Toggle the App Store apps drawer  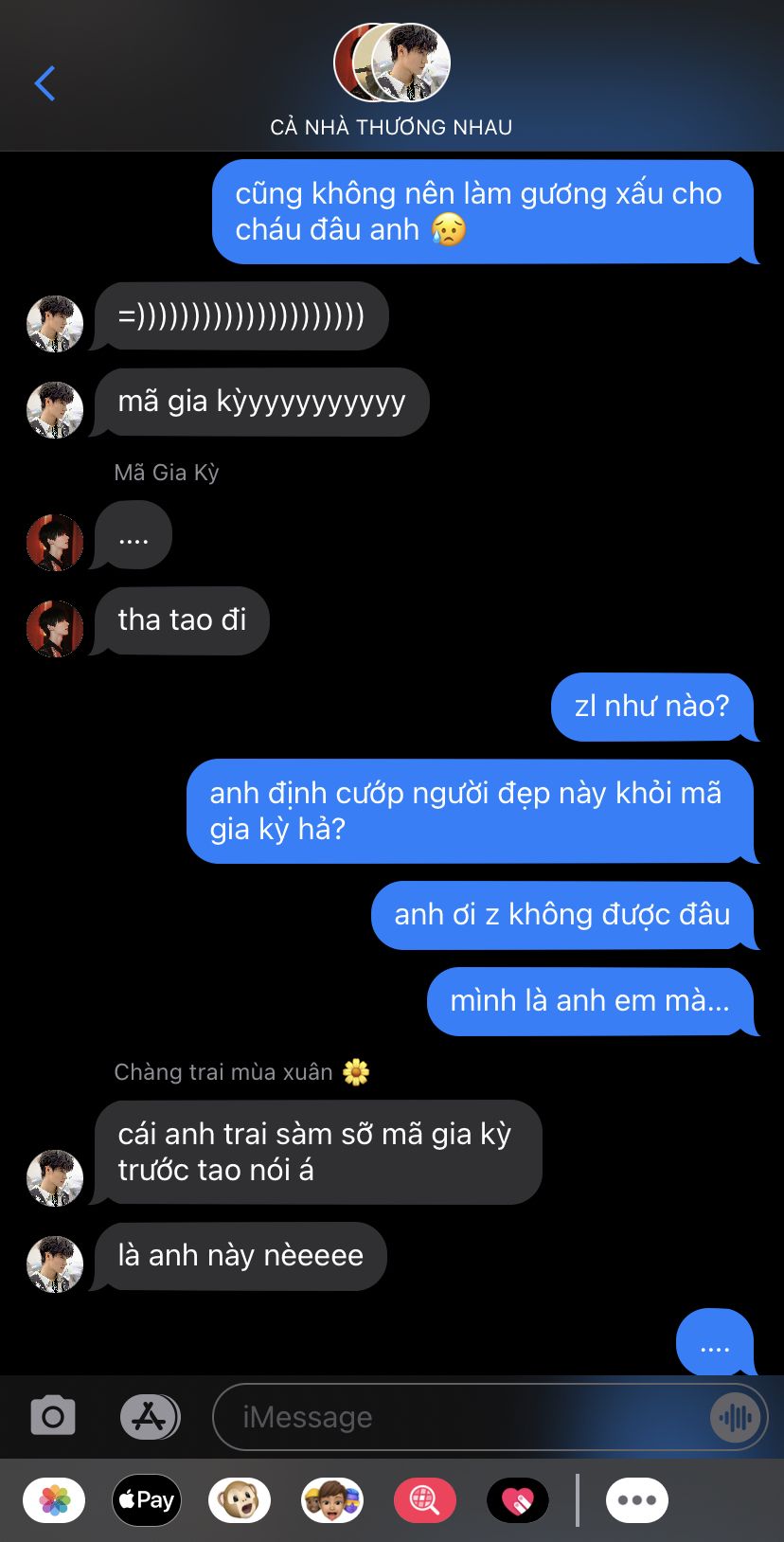tap(150, 1417)
